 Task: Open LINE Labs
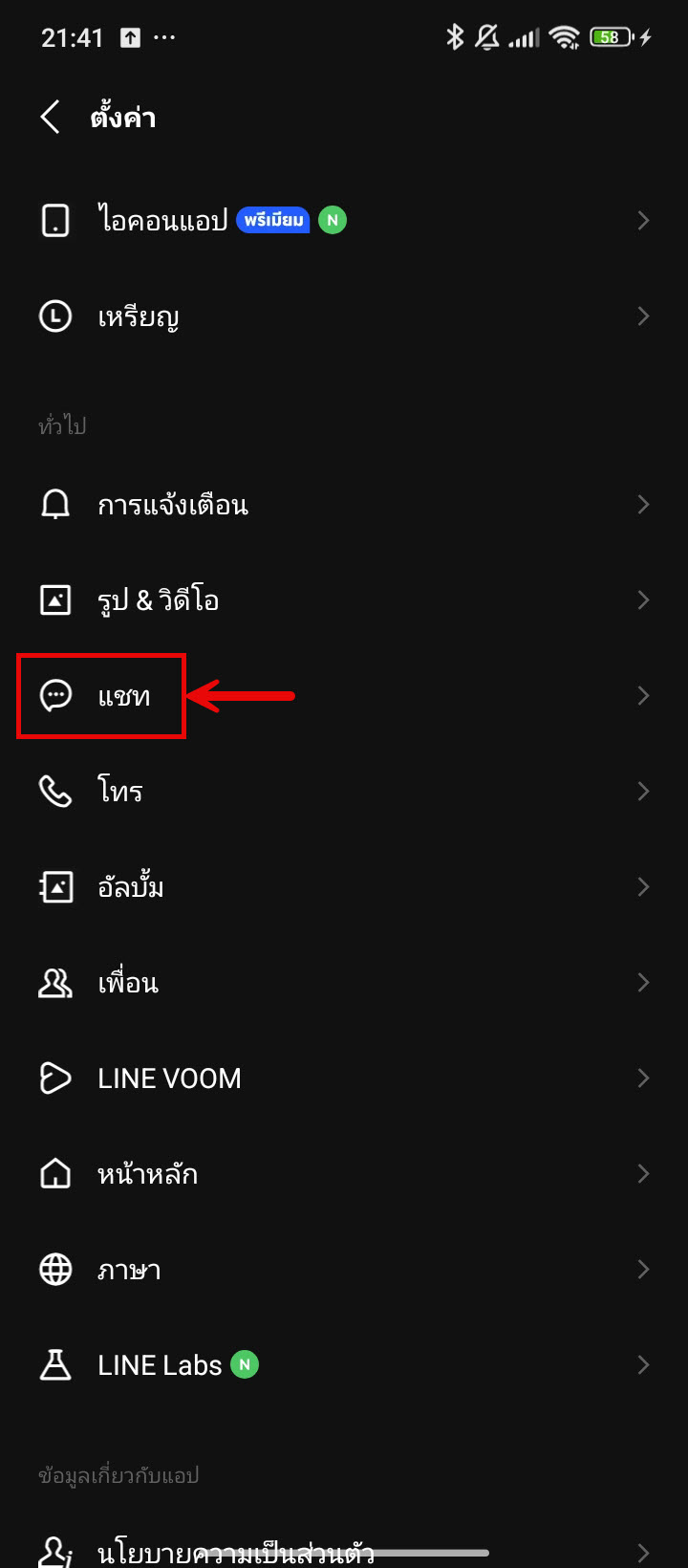344,1365
